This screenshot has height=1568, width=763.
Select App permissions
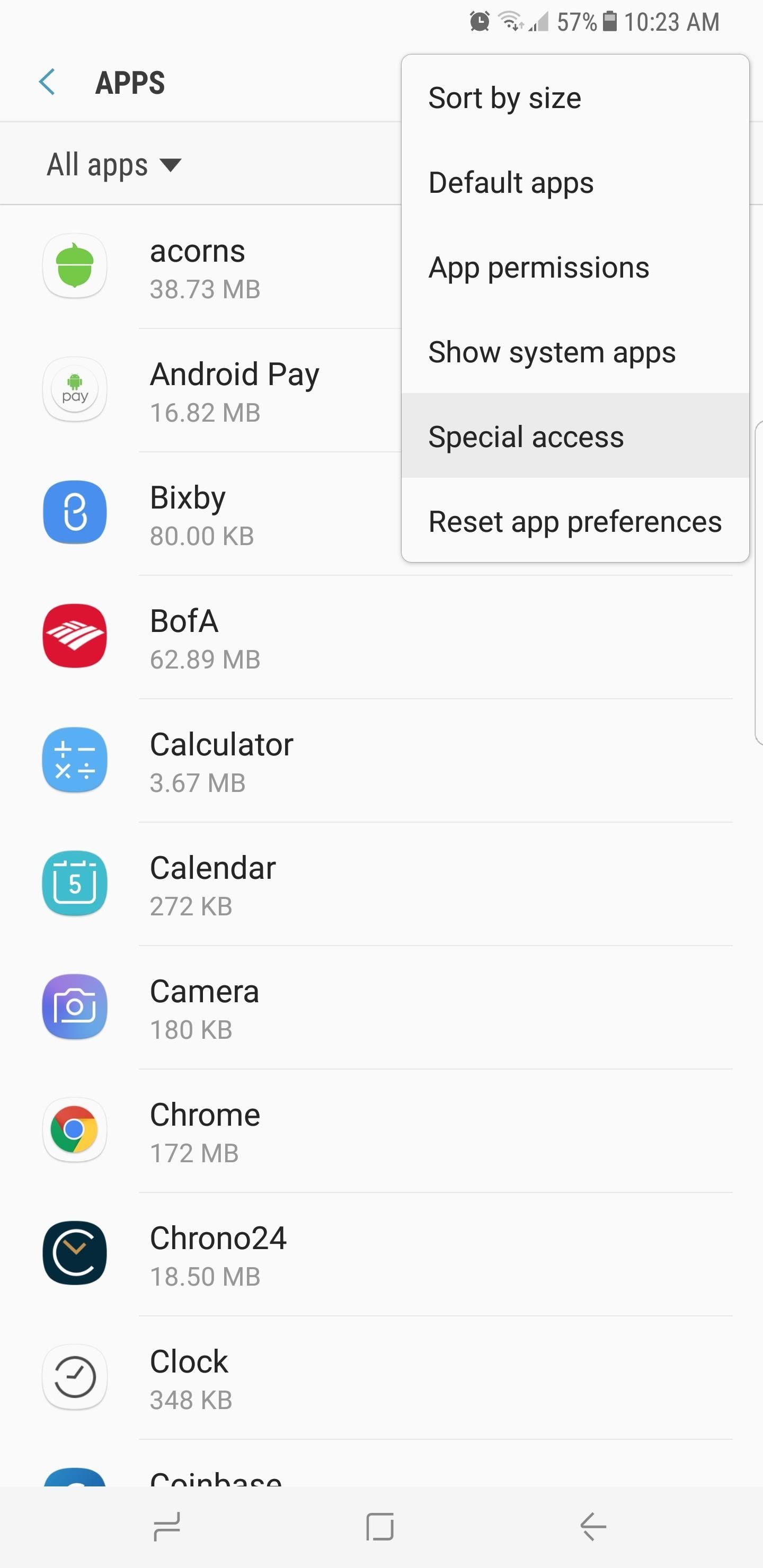pos(538,266)
